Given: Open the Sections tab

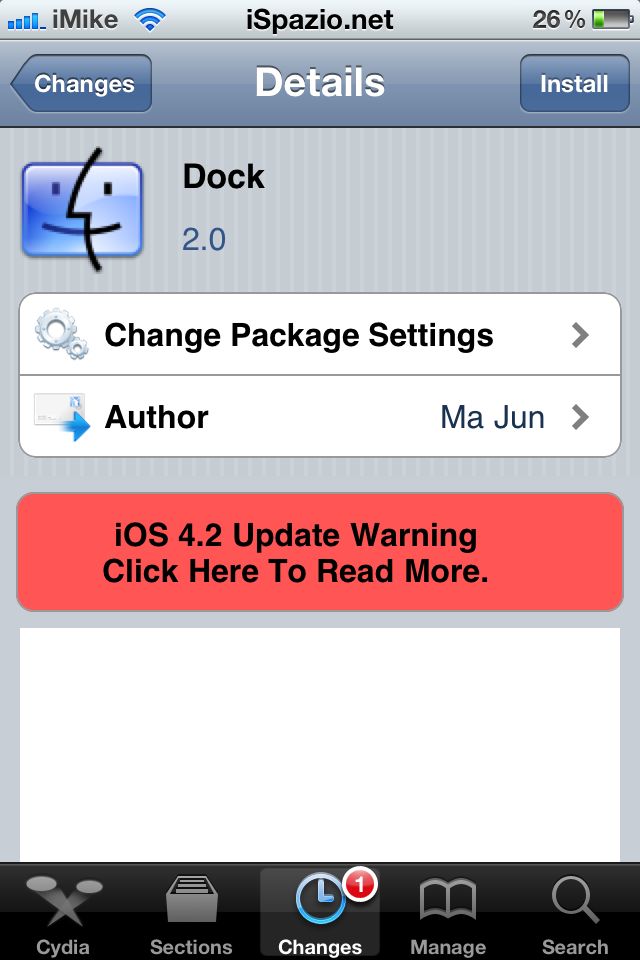Looking at the screenshot, I should click(x=191, y=915).
